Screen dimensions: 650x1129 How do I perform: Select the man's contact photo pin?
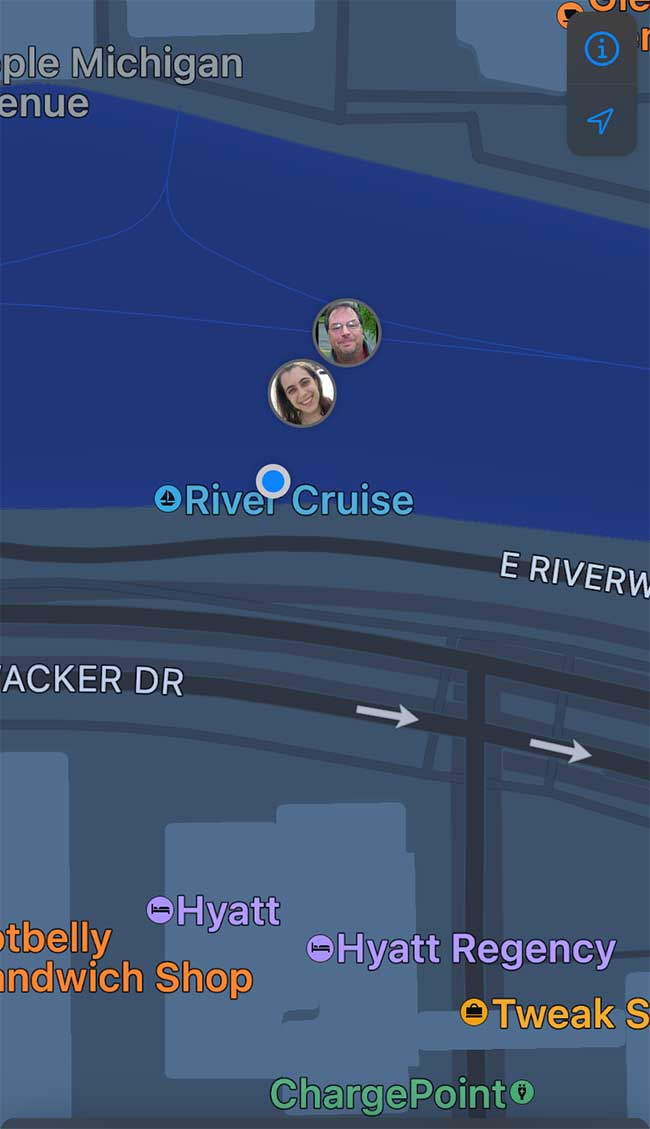(347, 332)
